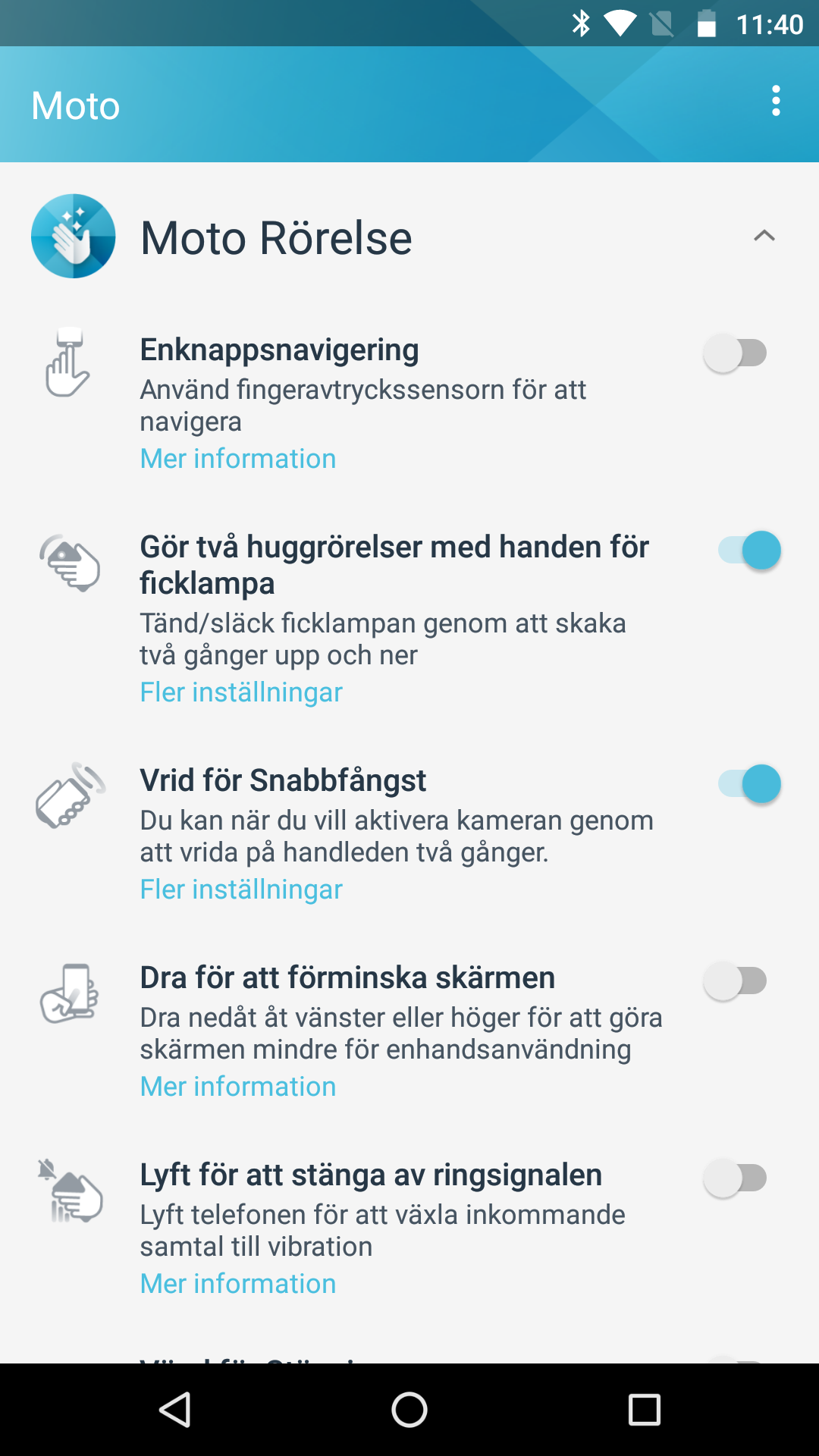Go to the home screen
Viewport: 819px width, 1456px height.
click(409, 1410)
